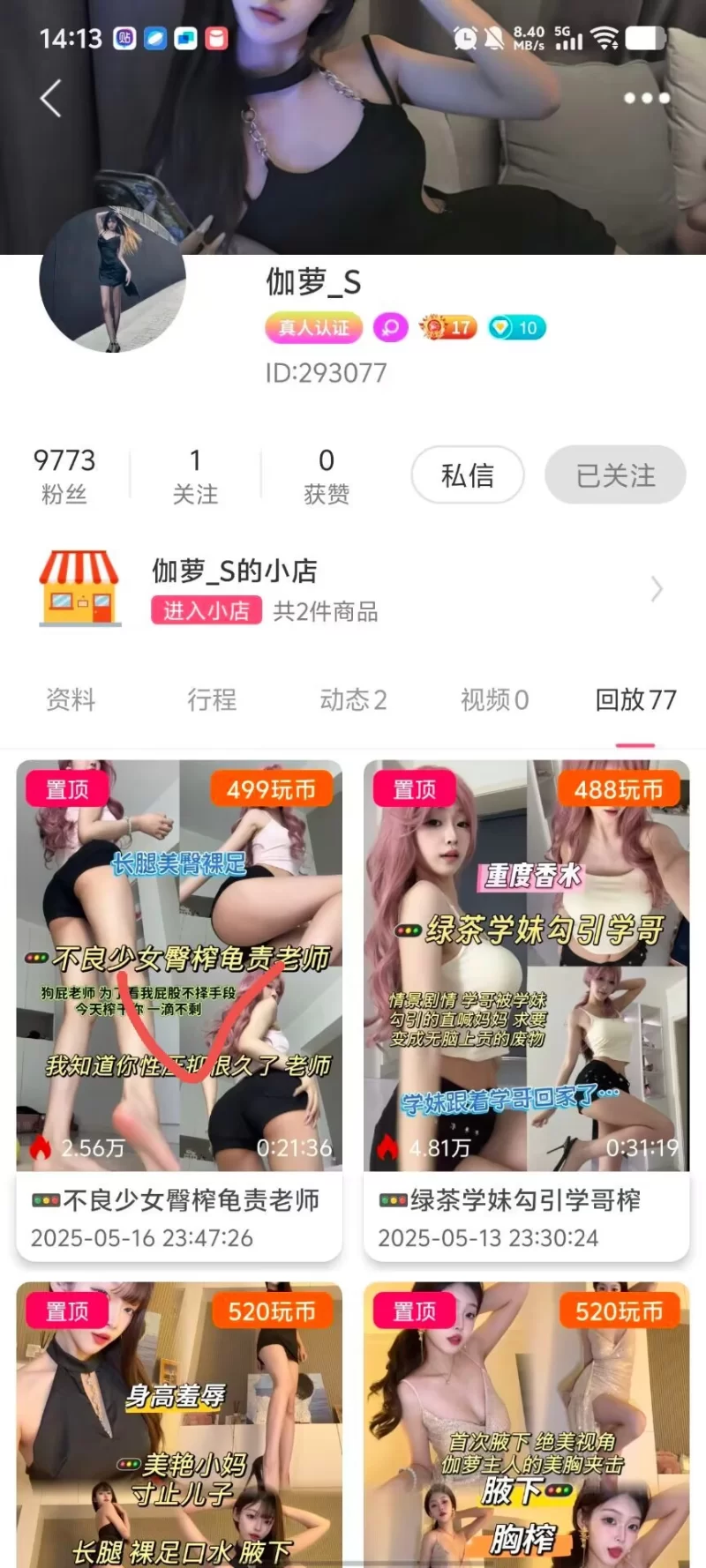Image resolution: width=706 pixels, height=1568 pixels.
Task: View the 关注 following list
Action: click(x=195, y=475)
